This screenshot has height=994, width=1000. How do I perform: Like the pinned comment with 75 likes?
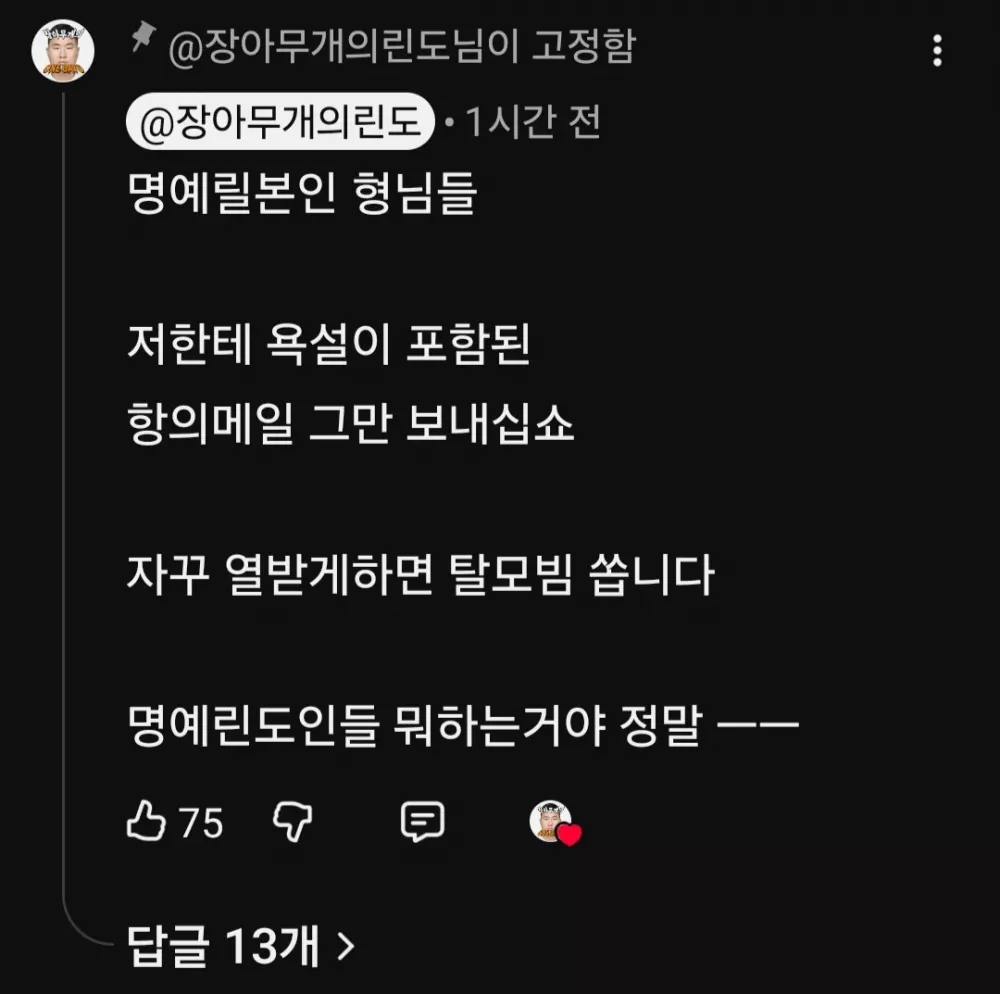tap(146, 821)
